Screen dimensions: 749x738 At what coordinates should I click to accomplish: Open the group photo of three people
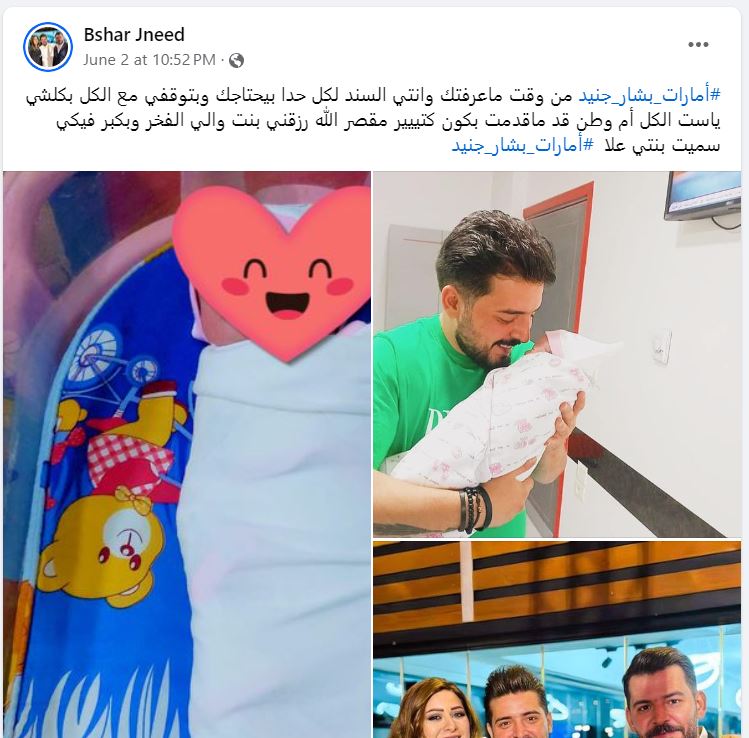pos(557,640)
